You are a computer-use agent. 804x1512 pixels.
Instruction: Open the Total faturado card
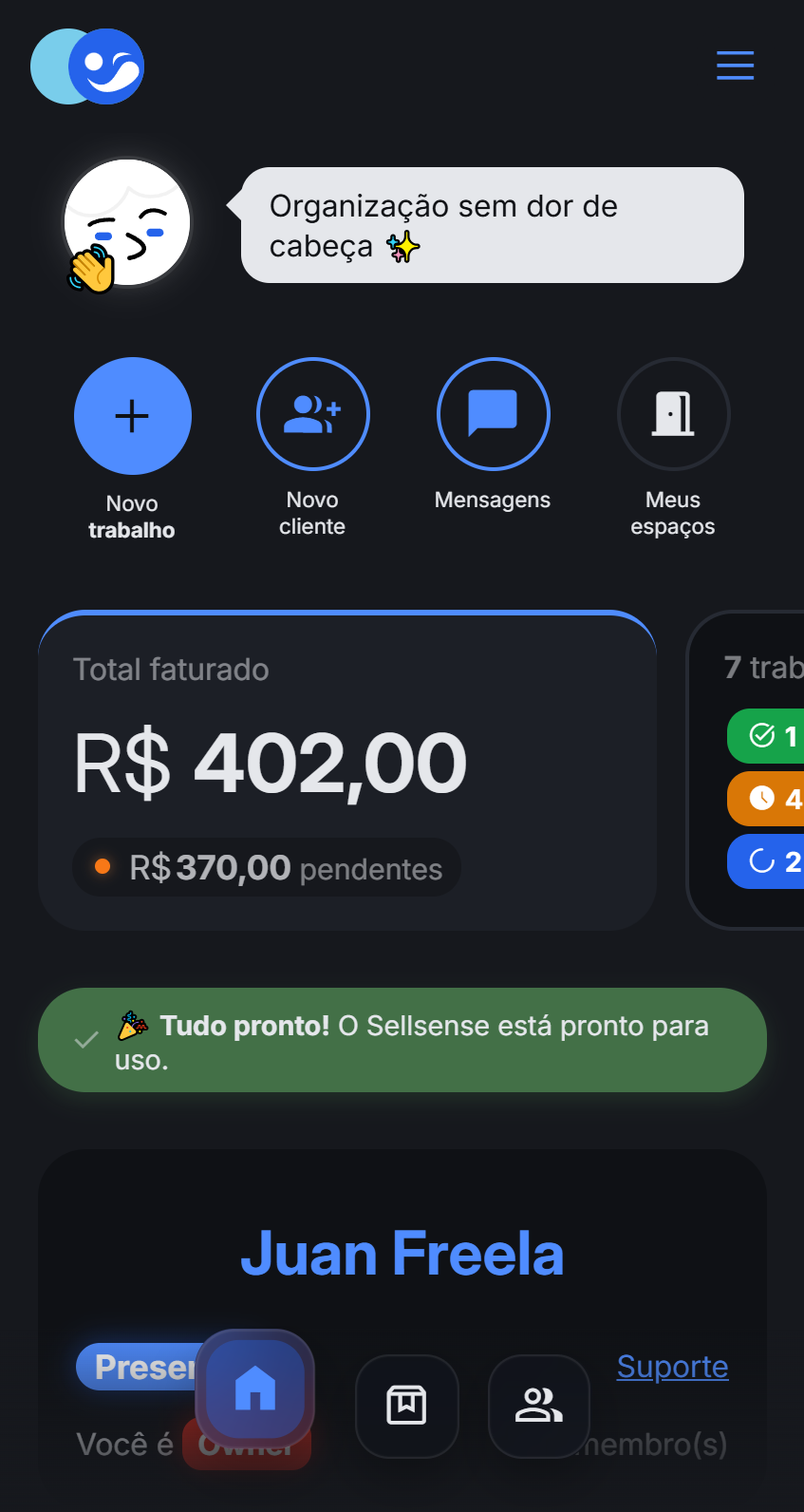tap(347, 770)
